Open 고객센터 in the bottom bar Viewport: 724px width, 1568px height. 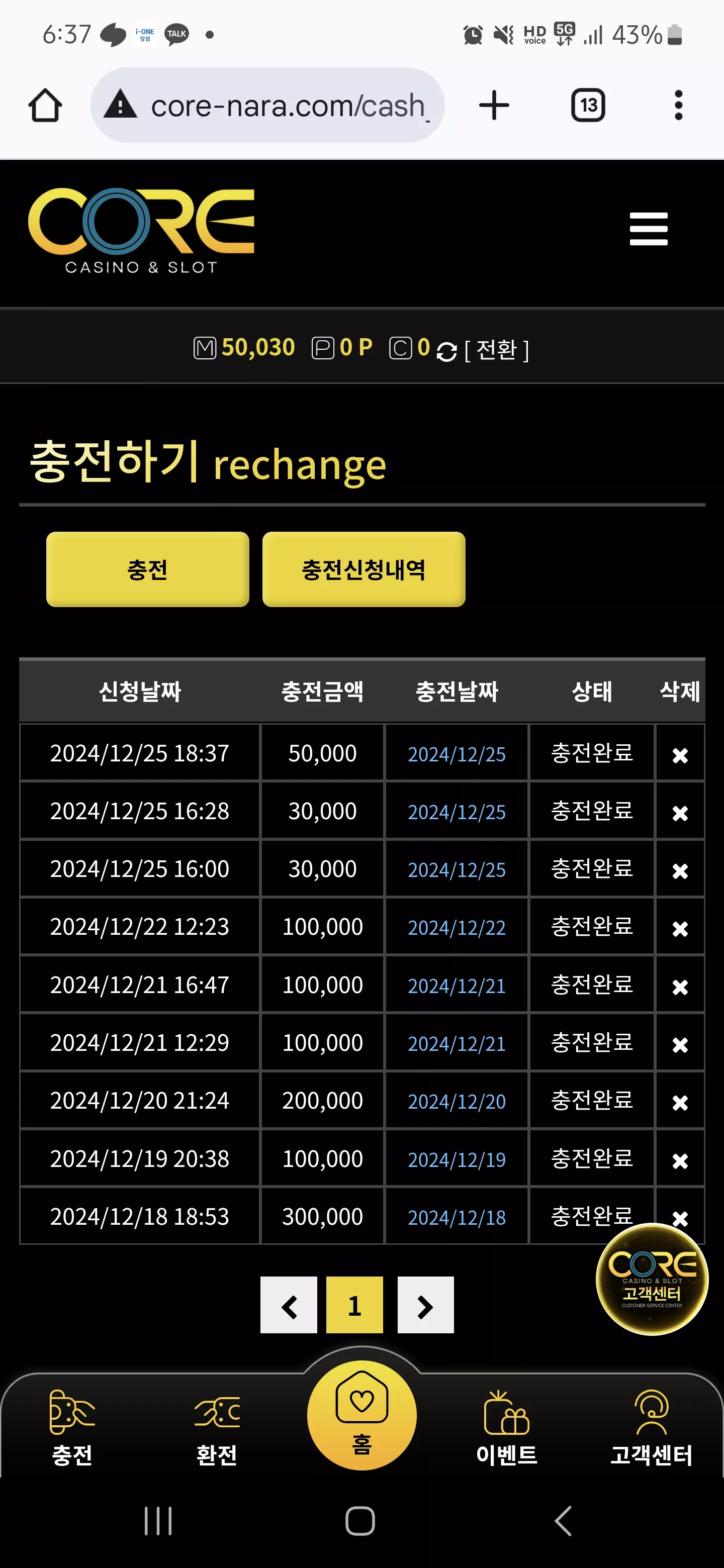651,1427
